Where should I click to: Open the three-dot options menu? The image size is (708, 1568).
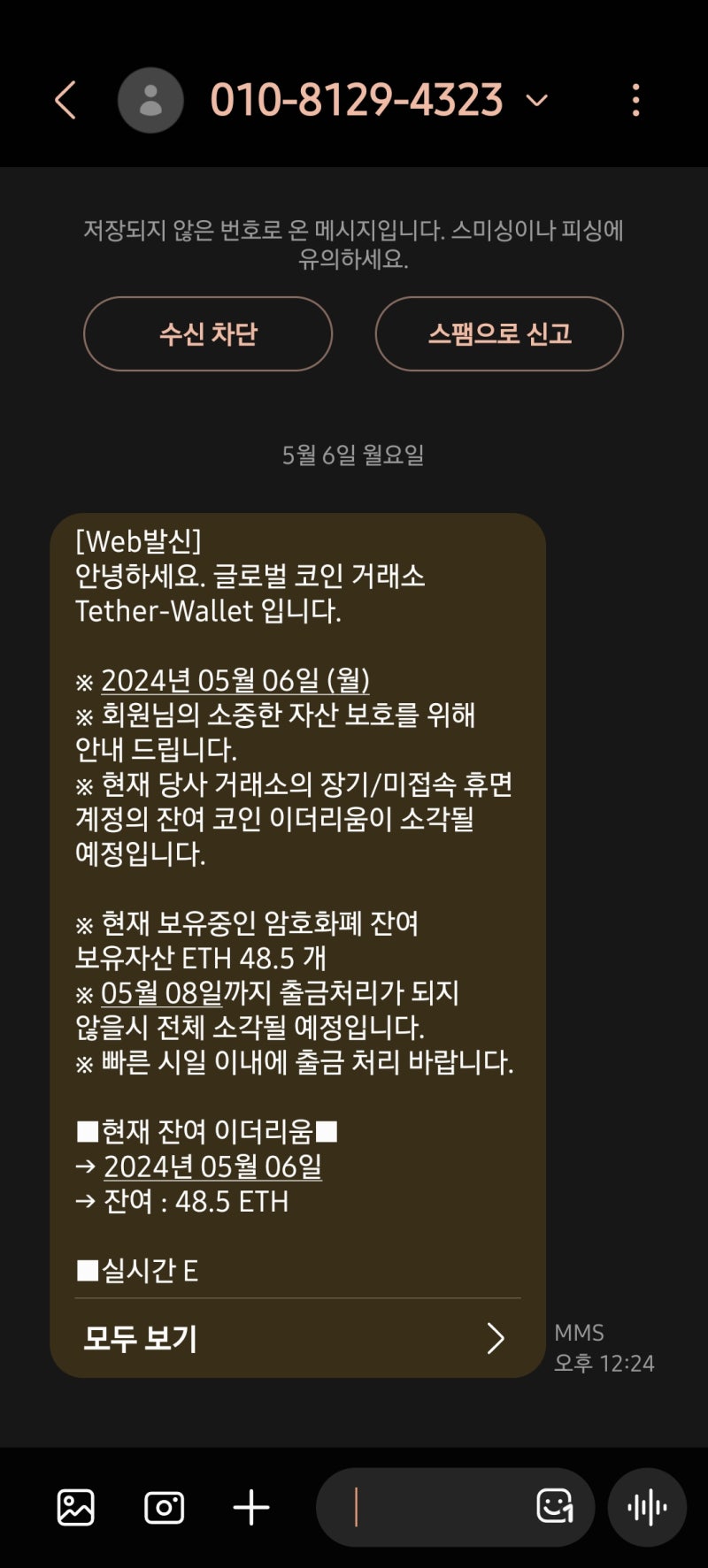(635, 100)
